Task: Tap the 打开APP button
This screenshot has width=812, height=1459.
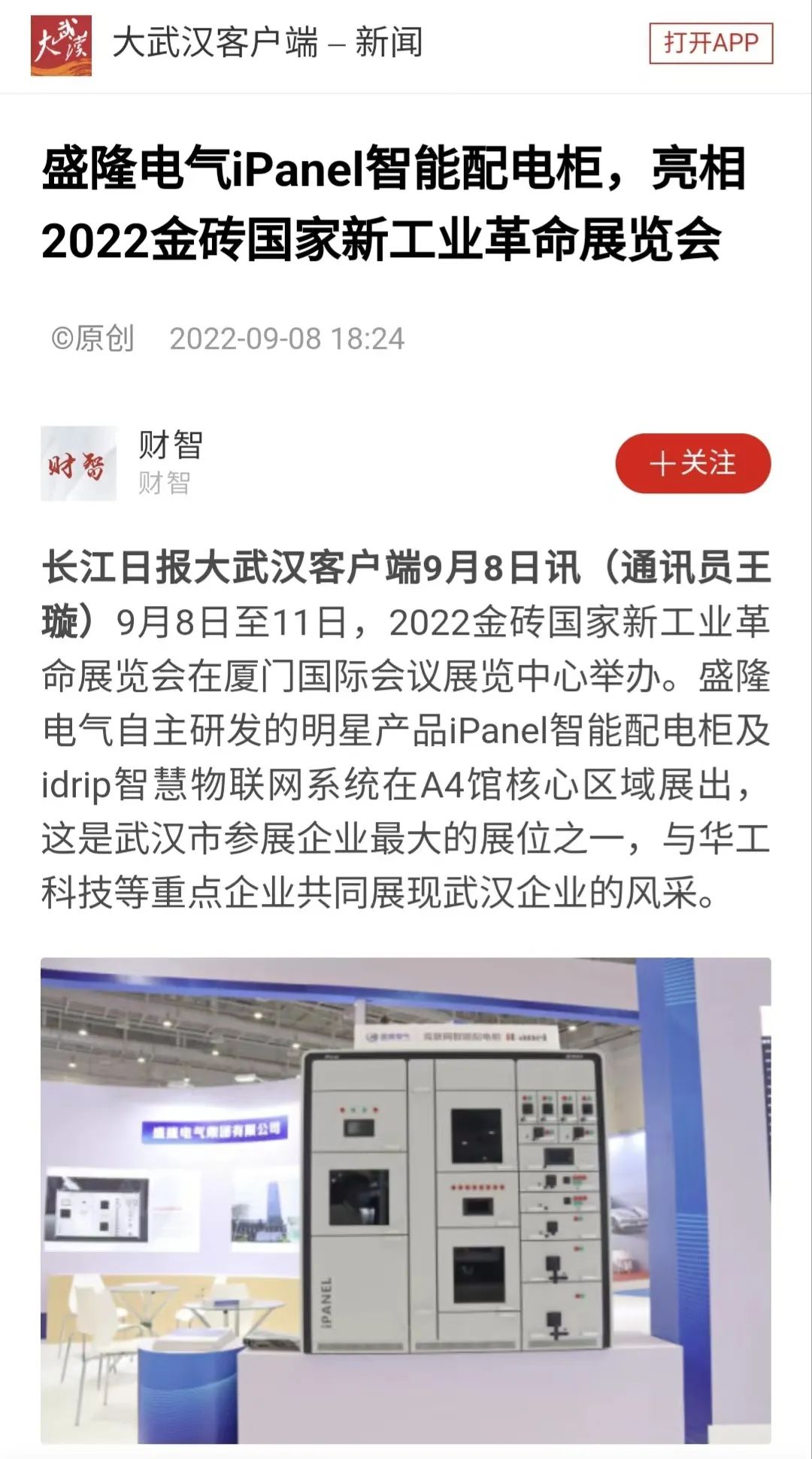Action: [710, 44]
